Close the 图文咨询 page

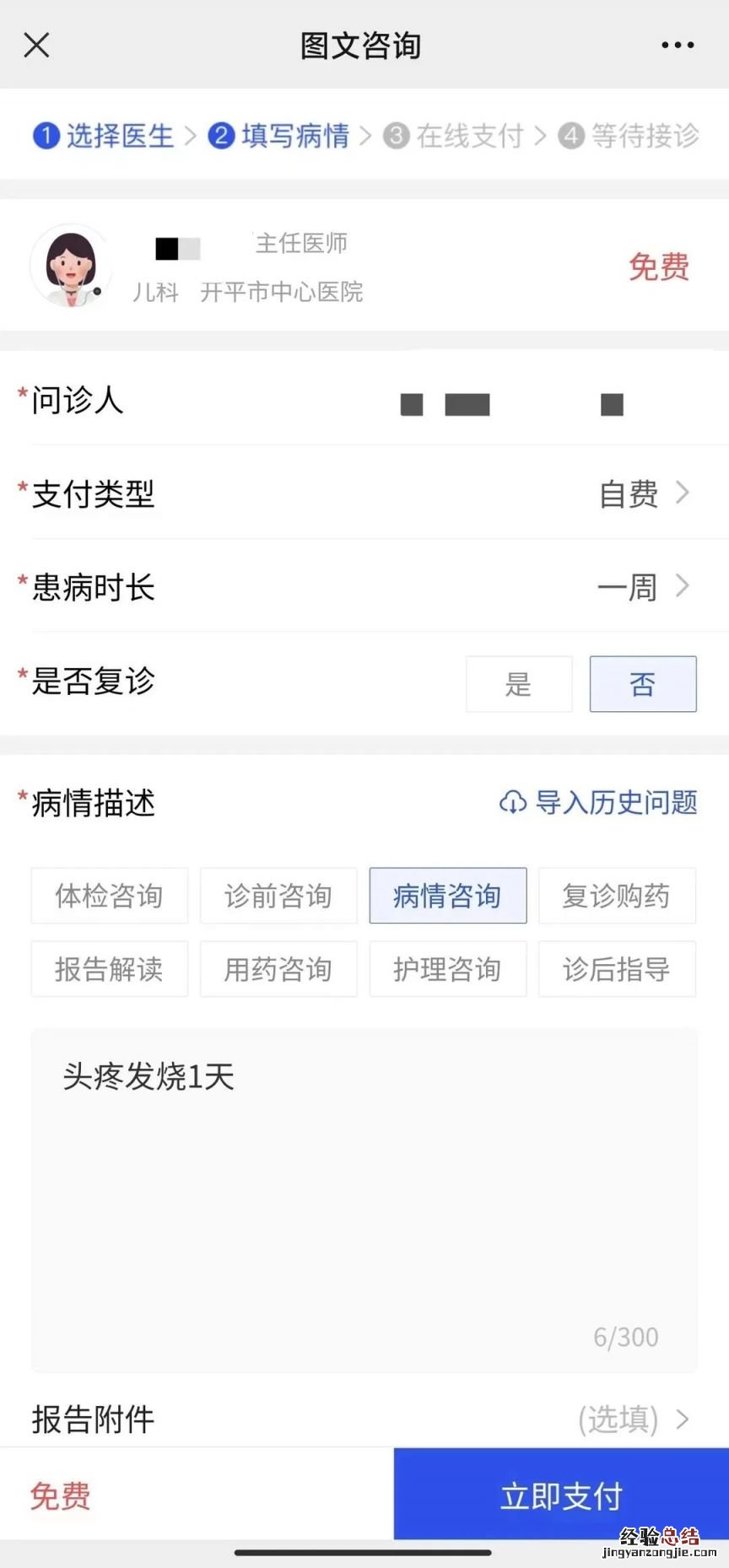[36, 45]
